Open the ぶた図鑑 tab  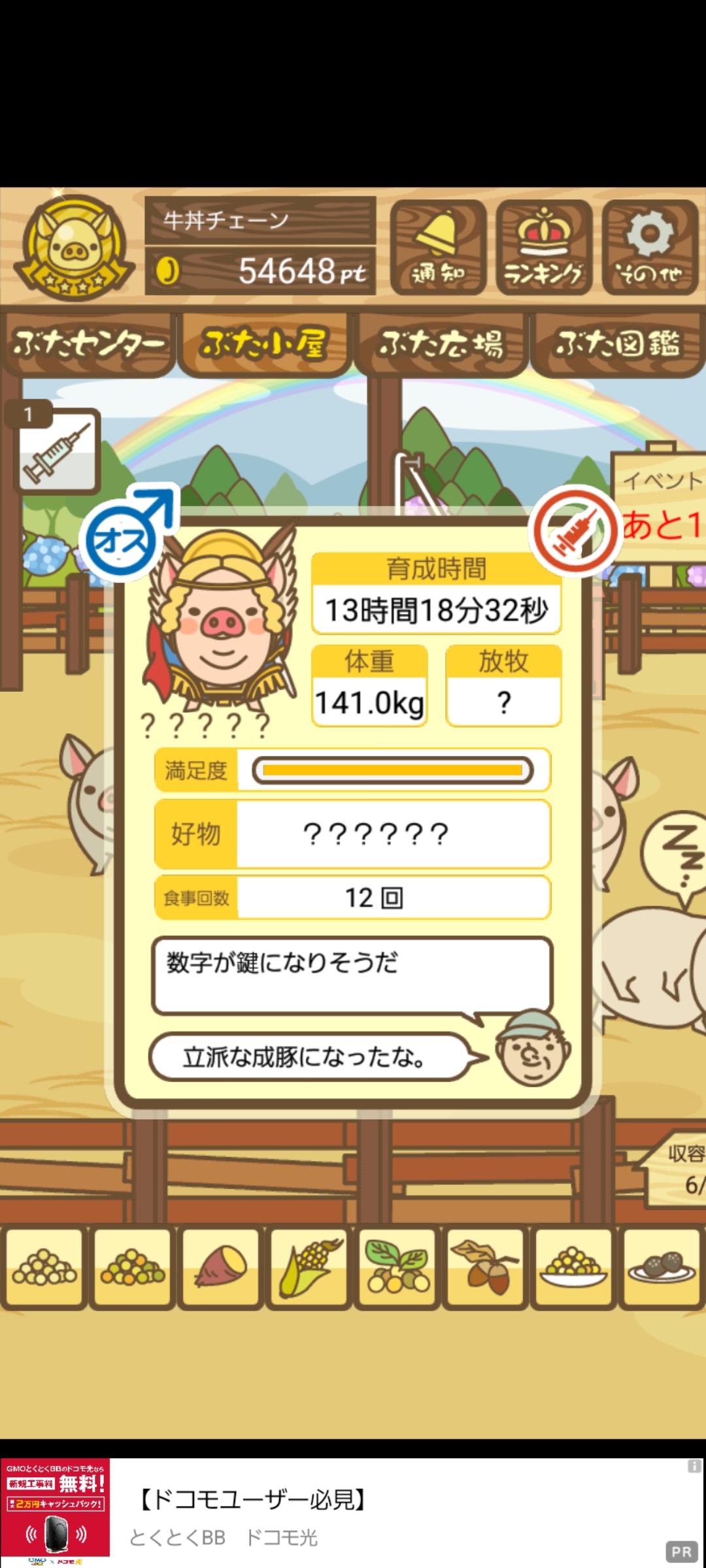pyautogui.click(x=617, y=344)
